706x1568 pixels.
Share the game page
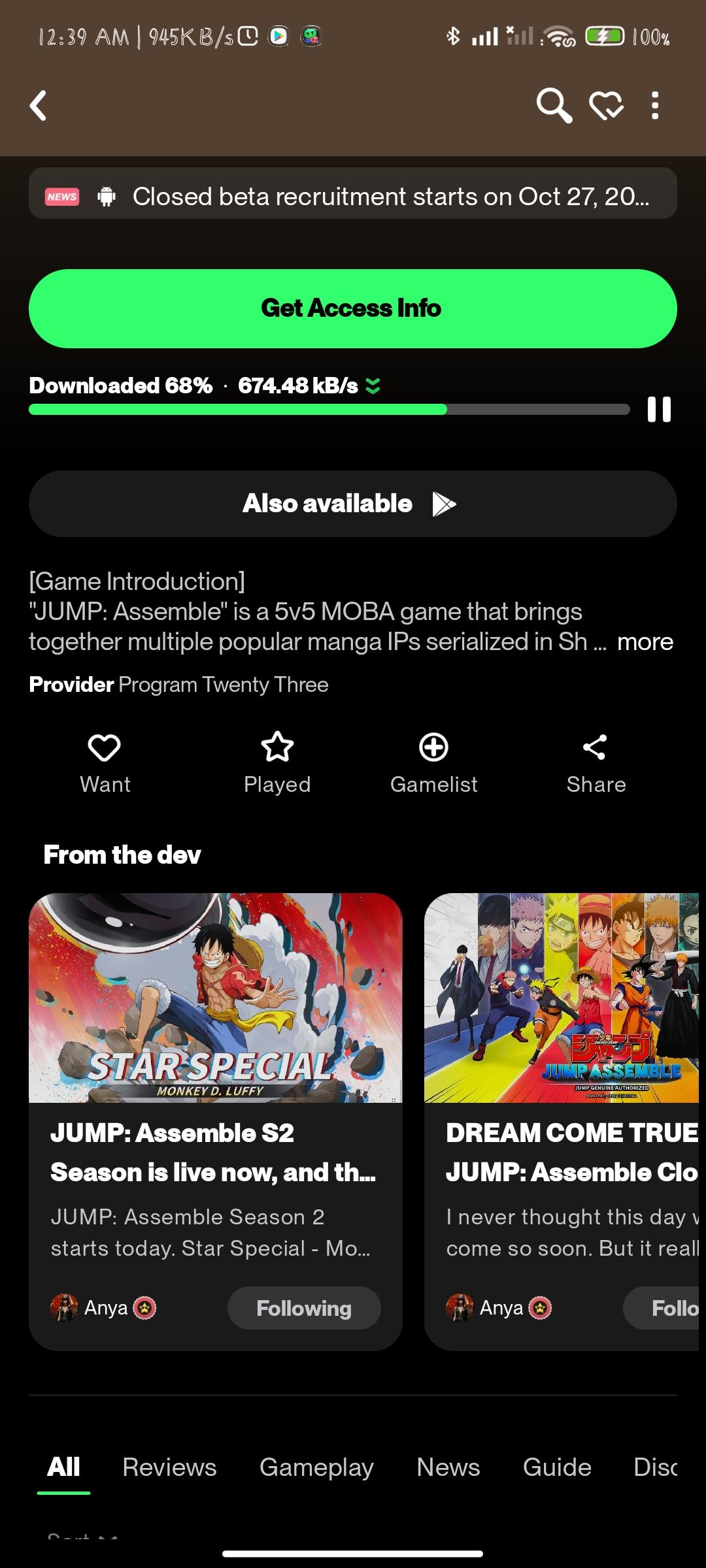(596, 763)
